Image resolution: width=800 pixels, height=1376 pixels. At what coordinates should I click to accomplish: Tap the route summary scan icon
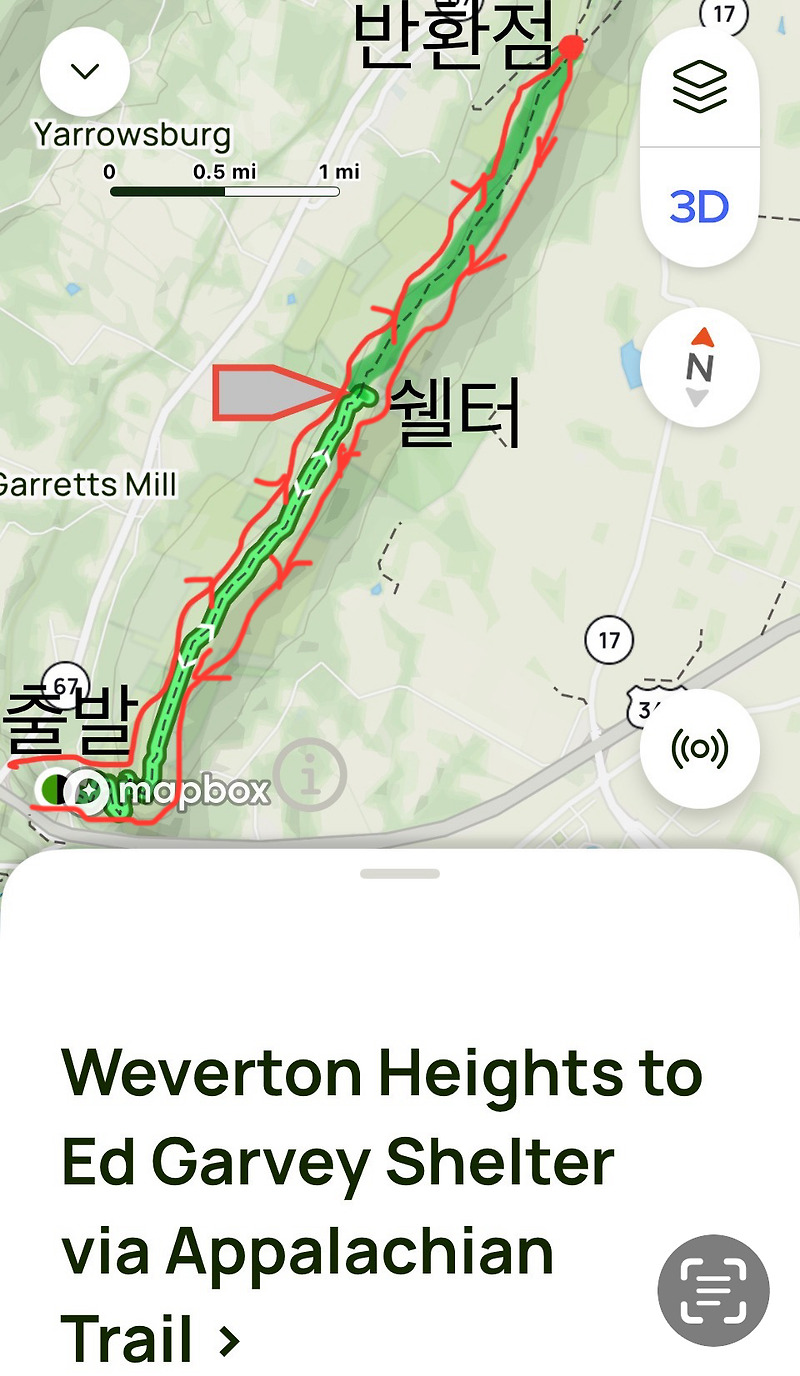[x=712, y=1290]
